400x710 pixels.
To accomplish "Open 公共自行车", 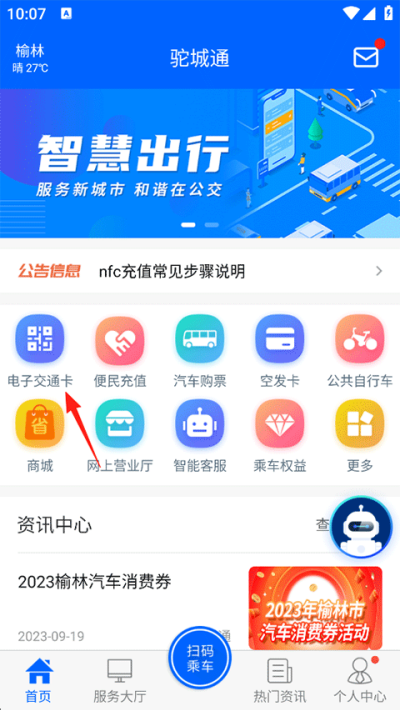I will coord(360,351).
